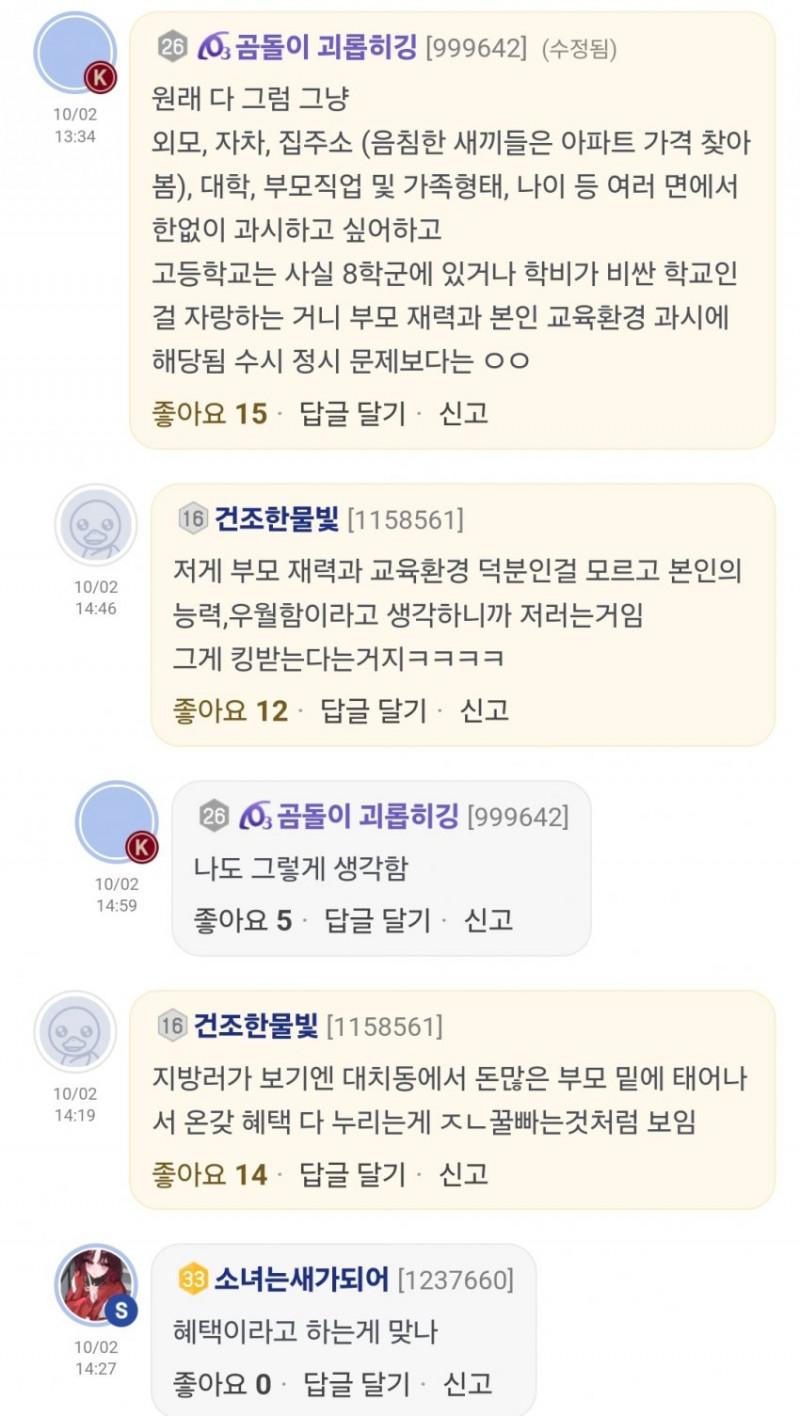Reply to 소녀는새가되어's comment
800x1416 pixels.
point(357,1384)
